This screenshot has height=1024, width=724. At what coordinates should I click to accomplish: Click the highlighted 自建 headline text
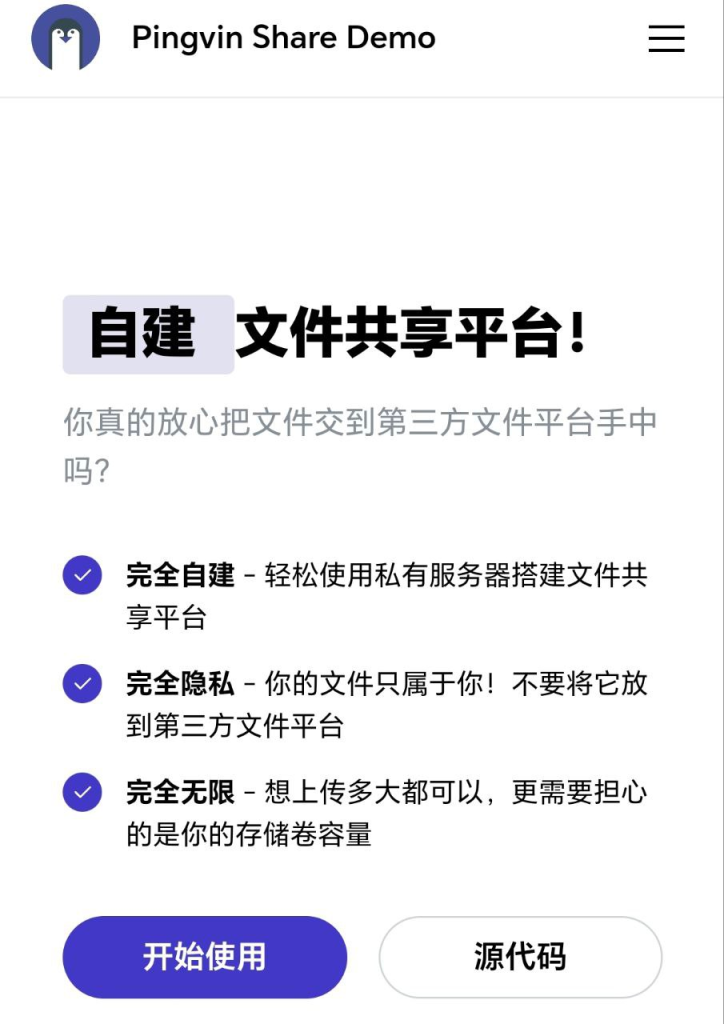coord(147,330)
